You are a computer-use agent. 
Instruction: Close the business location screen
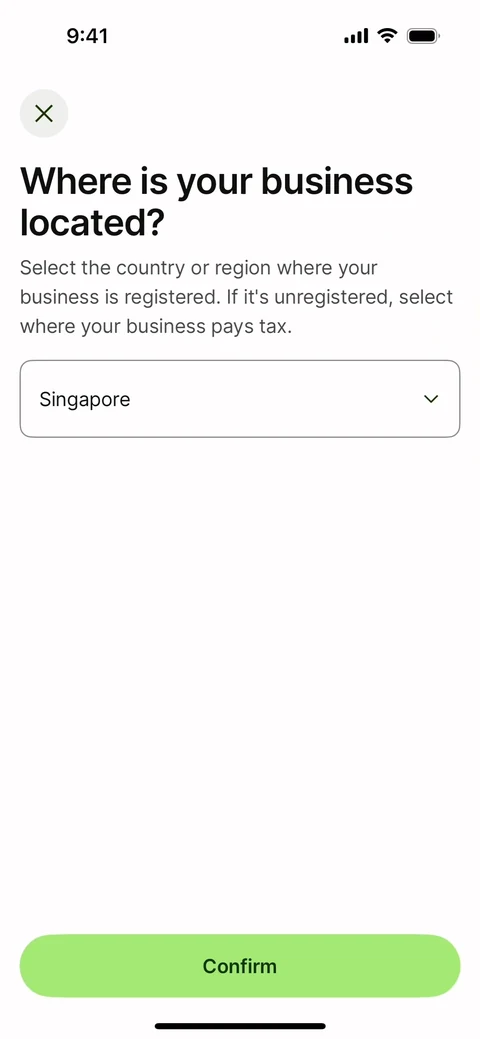44,113
